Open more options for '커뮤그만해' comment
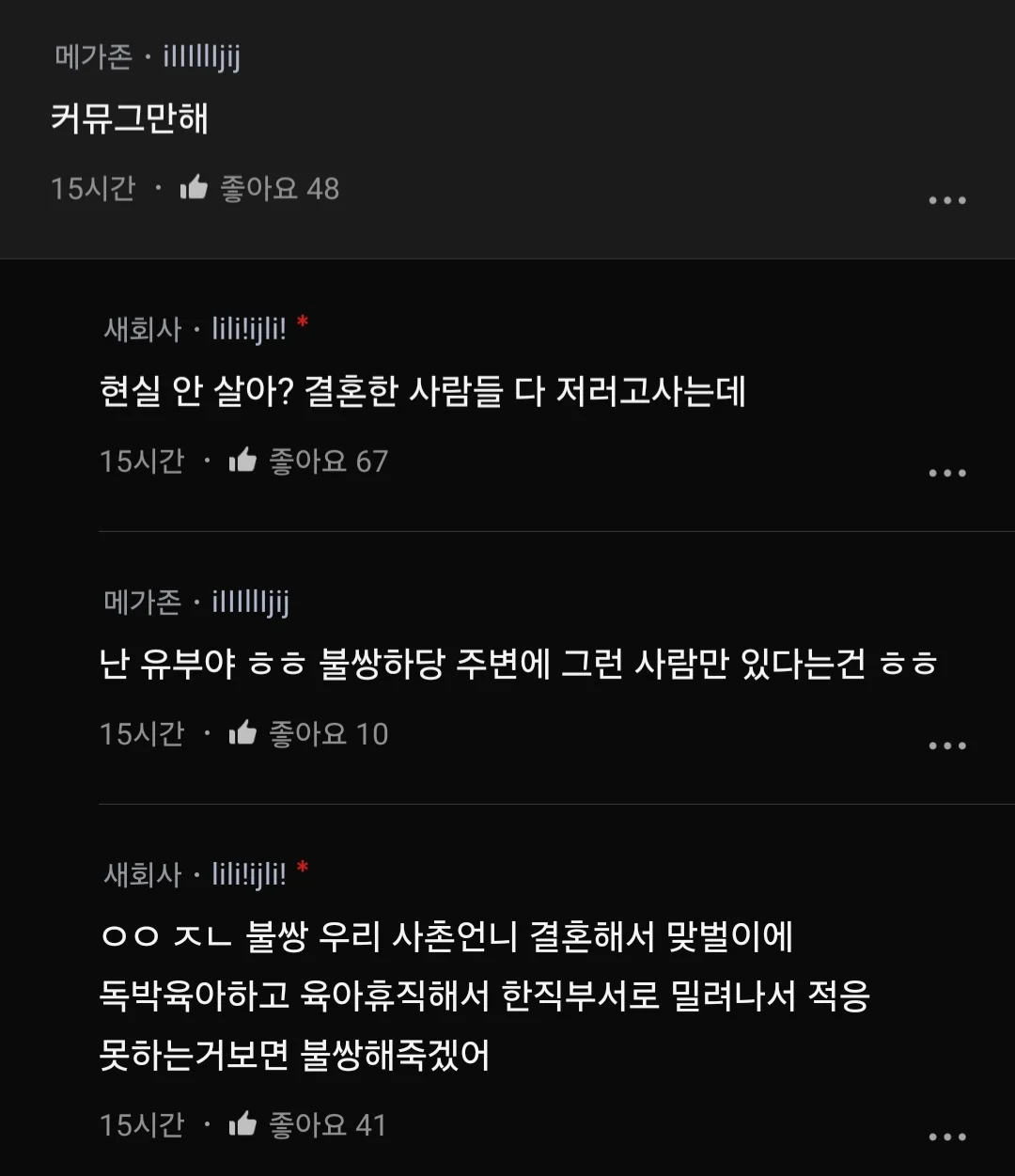1015x1176 pixels. (946, 200)
